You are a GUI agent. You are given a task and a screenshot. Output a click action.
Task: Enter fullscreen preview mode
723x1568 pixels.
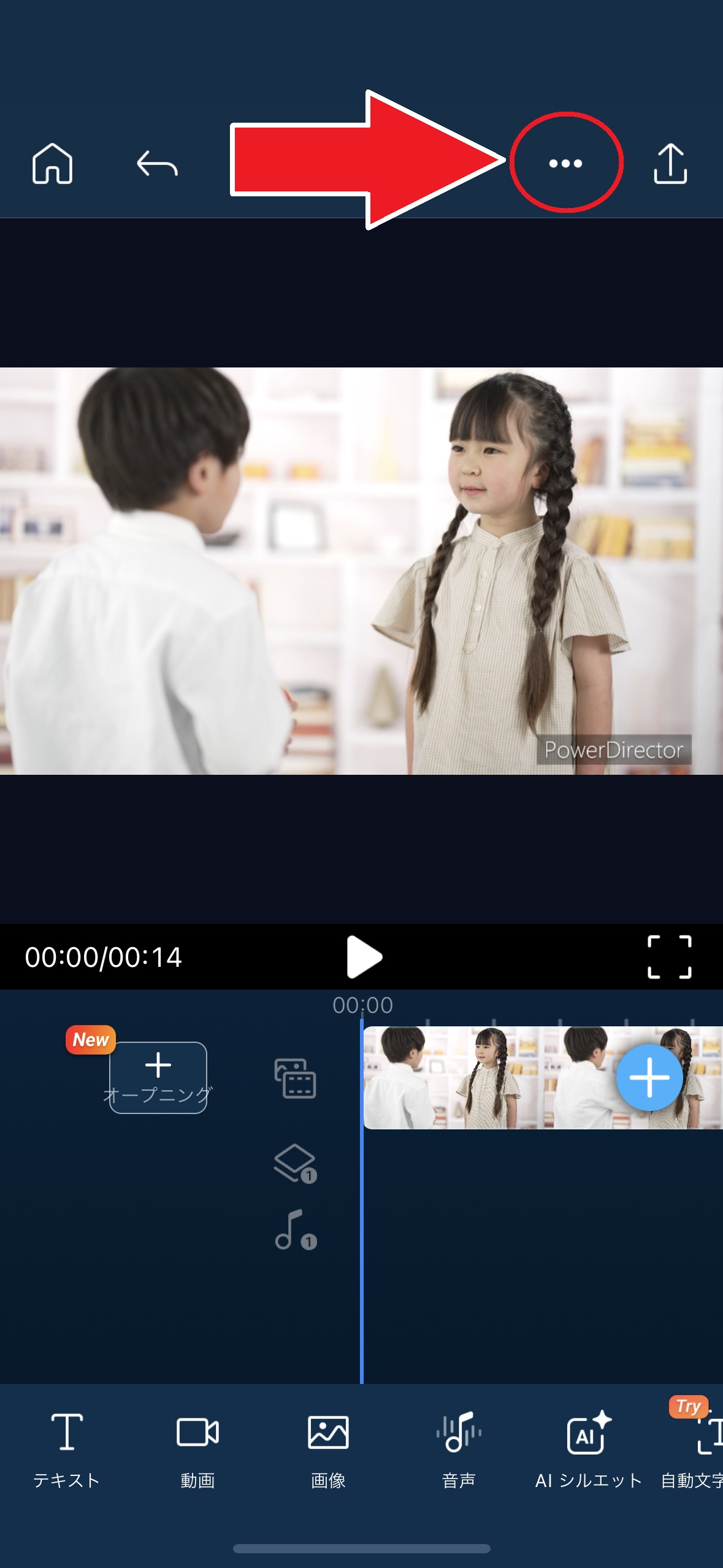point(669,956)
